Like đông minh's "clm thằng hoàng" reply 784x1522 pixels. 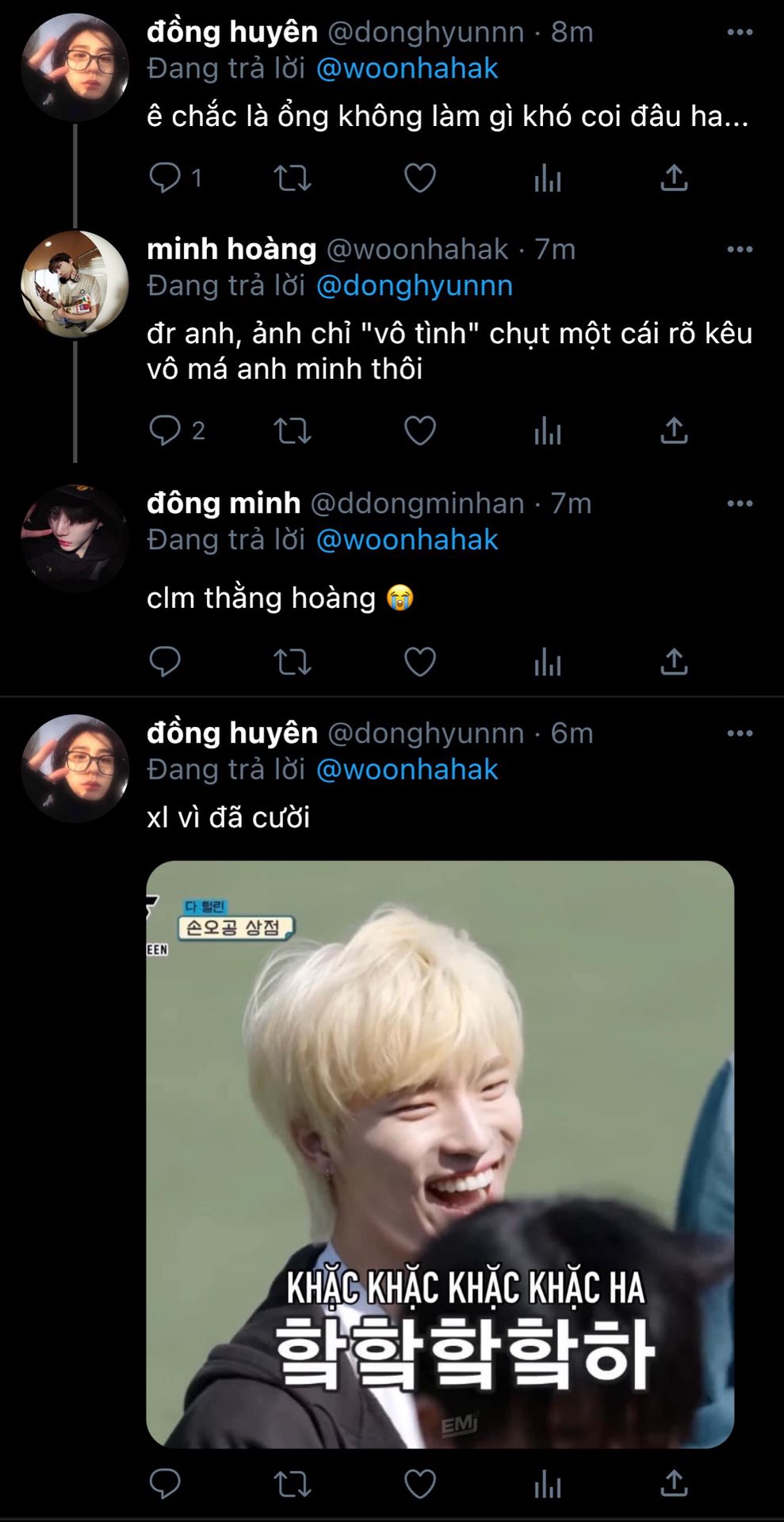pos(419,662)
